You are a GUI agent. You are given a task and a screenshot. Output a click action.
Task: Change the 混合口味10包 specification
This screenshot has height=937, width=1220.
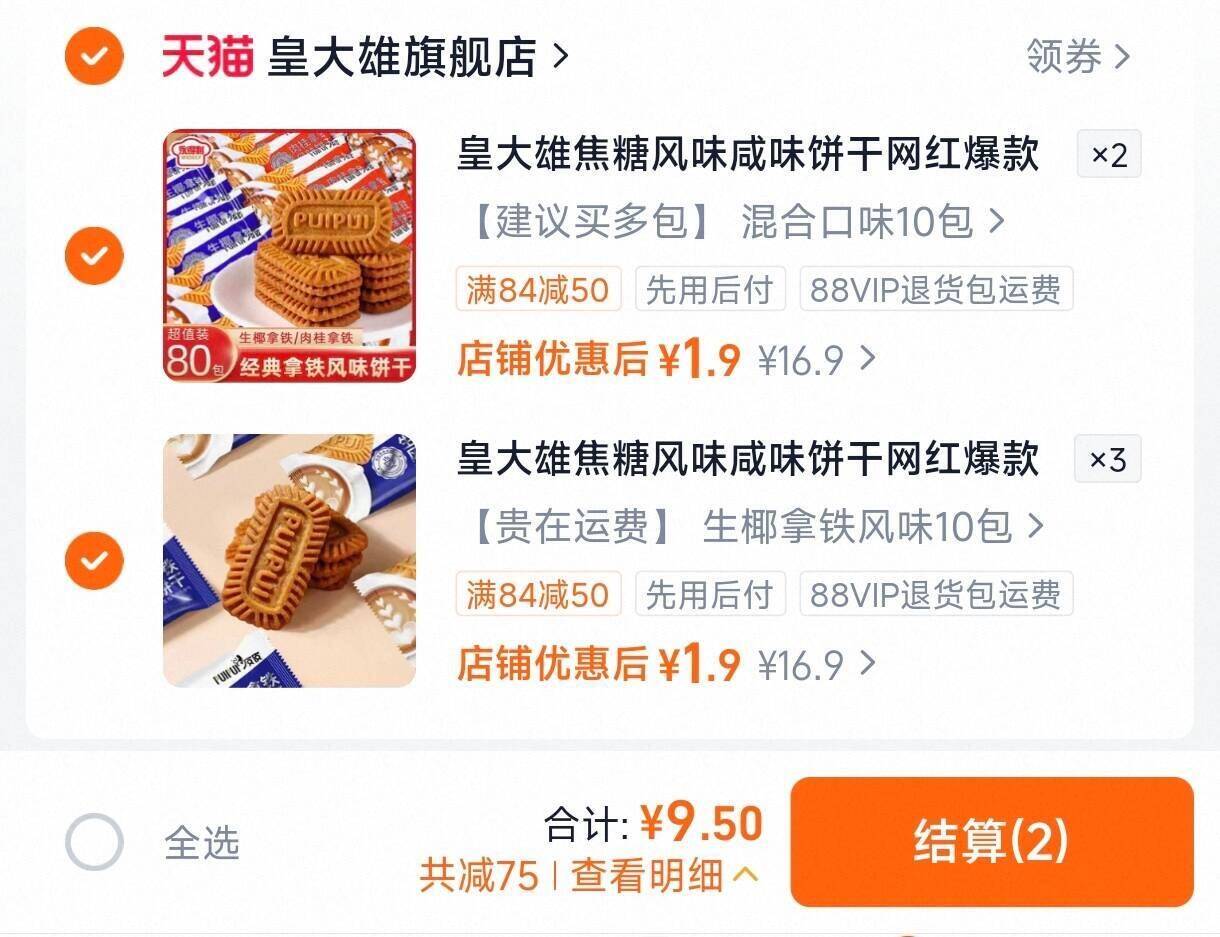pos(734,221)
